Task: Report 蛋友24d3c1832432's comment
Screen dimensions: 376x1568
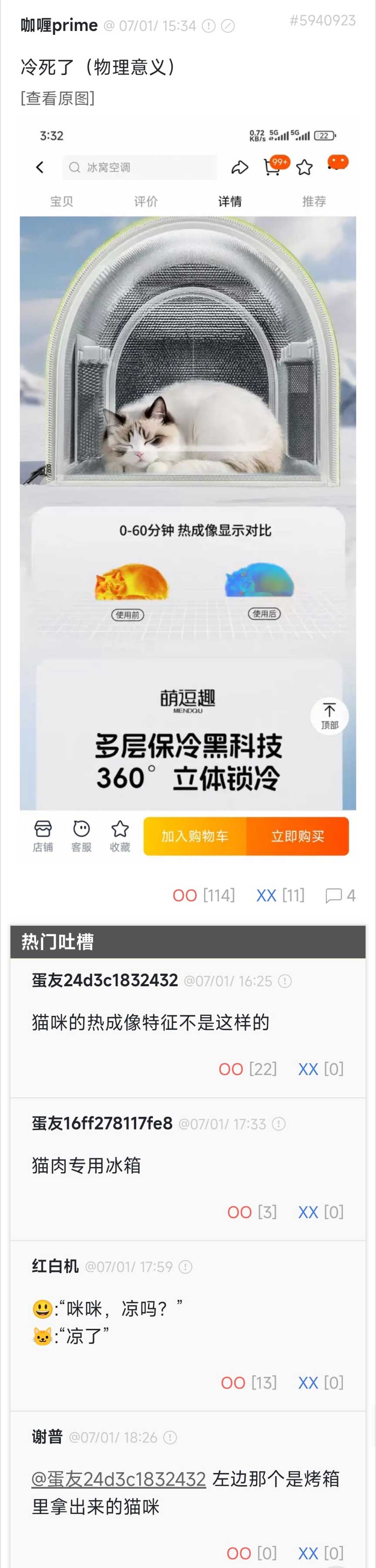Action: tap(285, 981)
